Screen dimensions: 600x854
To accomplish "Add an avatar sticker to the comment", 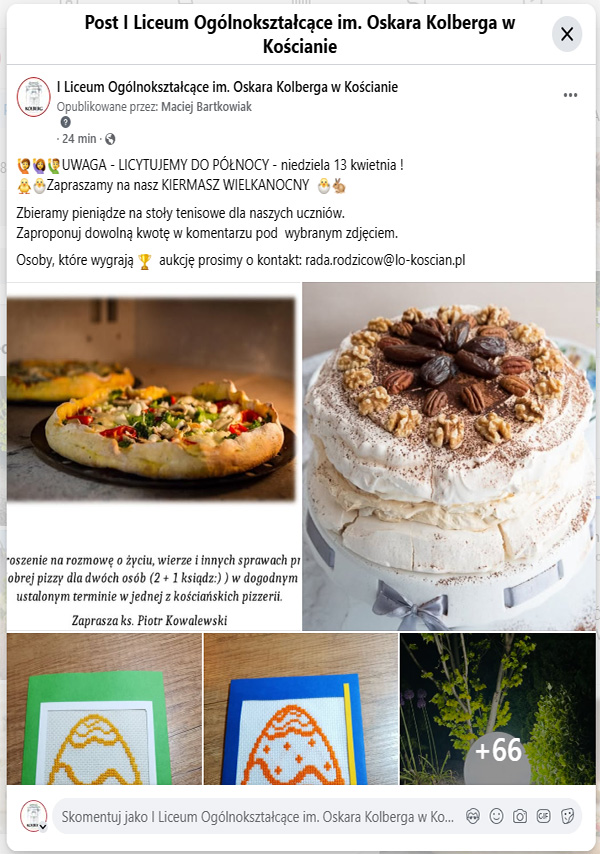I will pos(474,816).
